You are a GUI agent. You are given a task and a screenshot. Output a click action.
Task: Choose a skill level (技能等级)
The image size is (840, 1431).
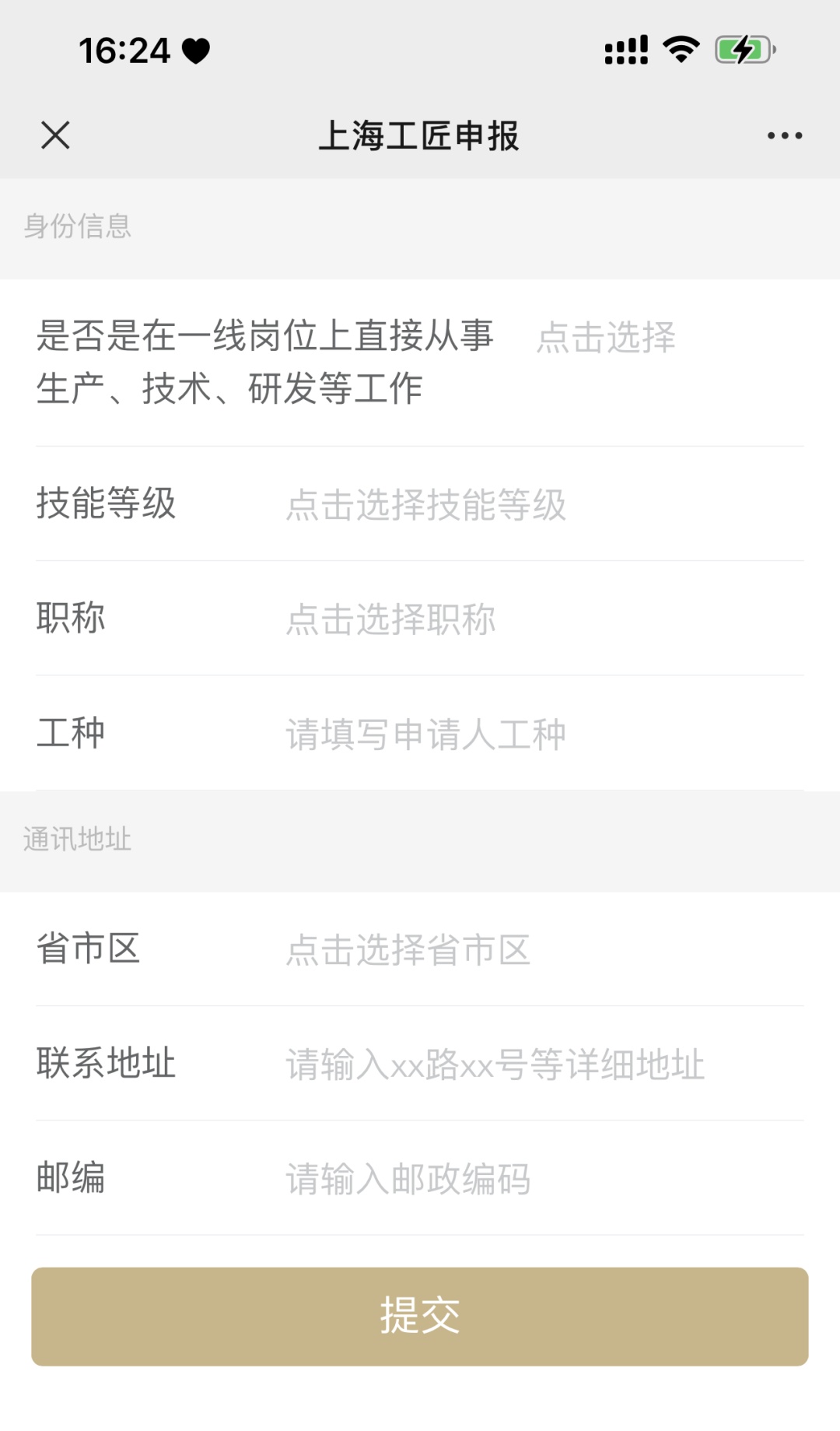tap(425, 504)
